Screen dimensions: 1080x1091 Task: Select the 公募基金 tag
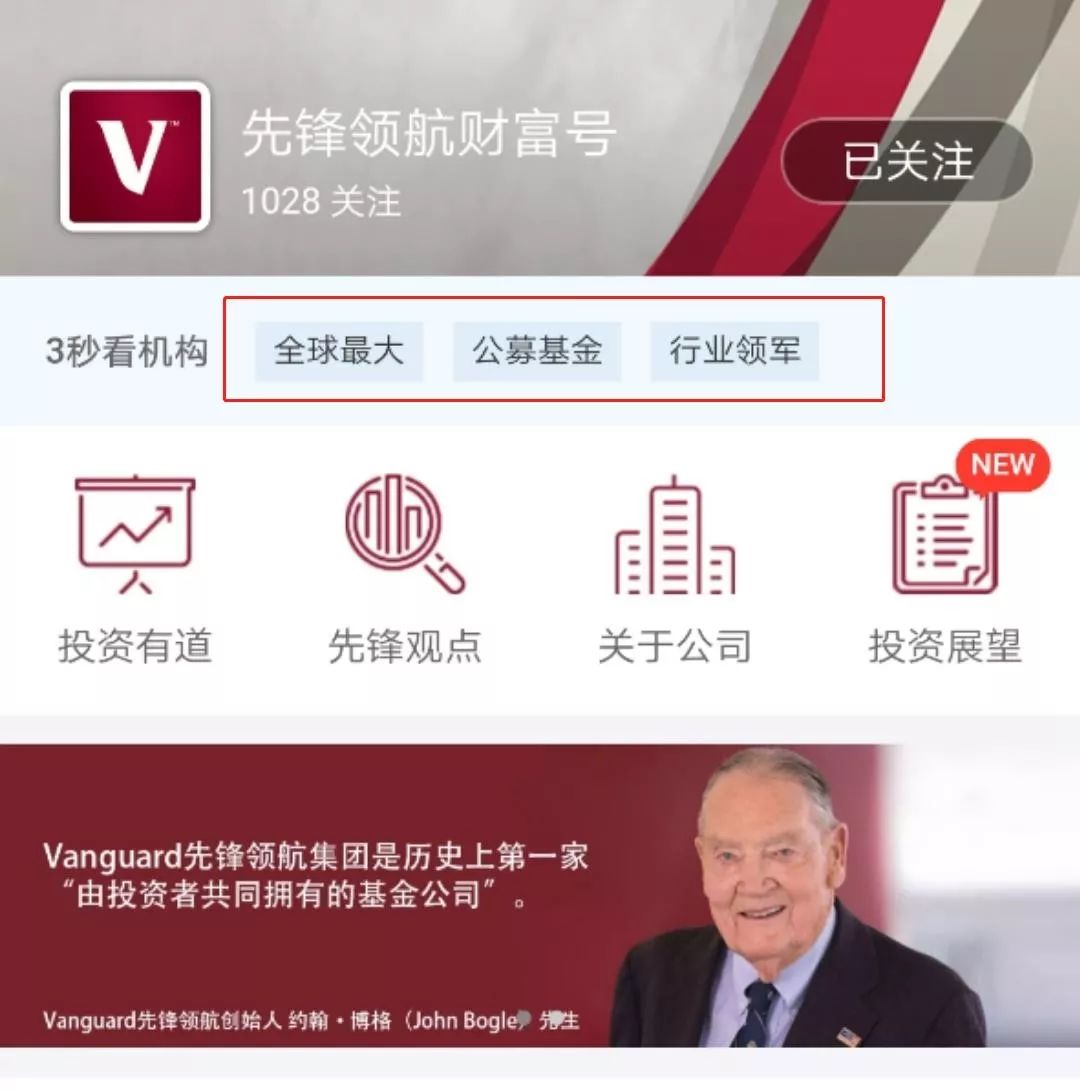(537, 352)
